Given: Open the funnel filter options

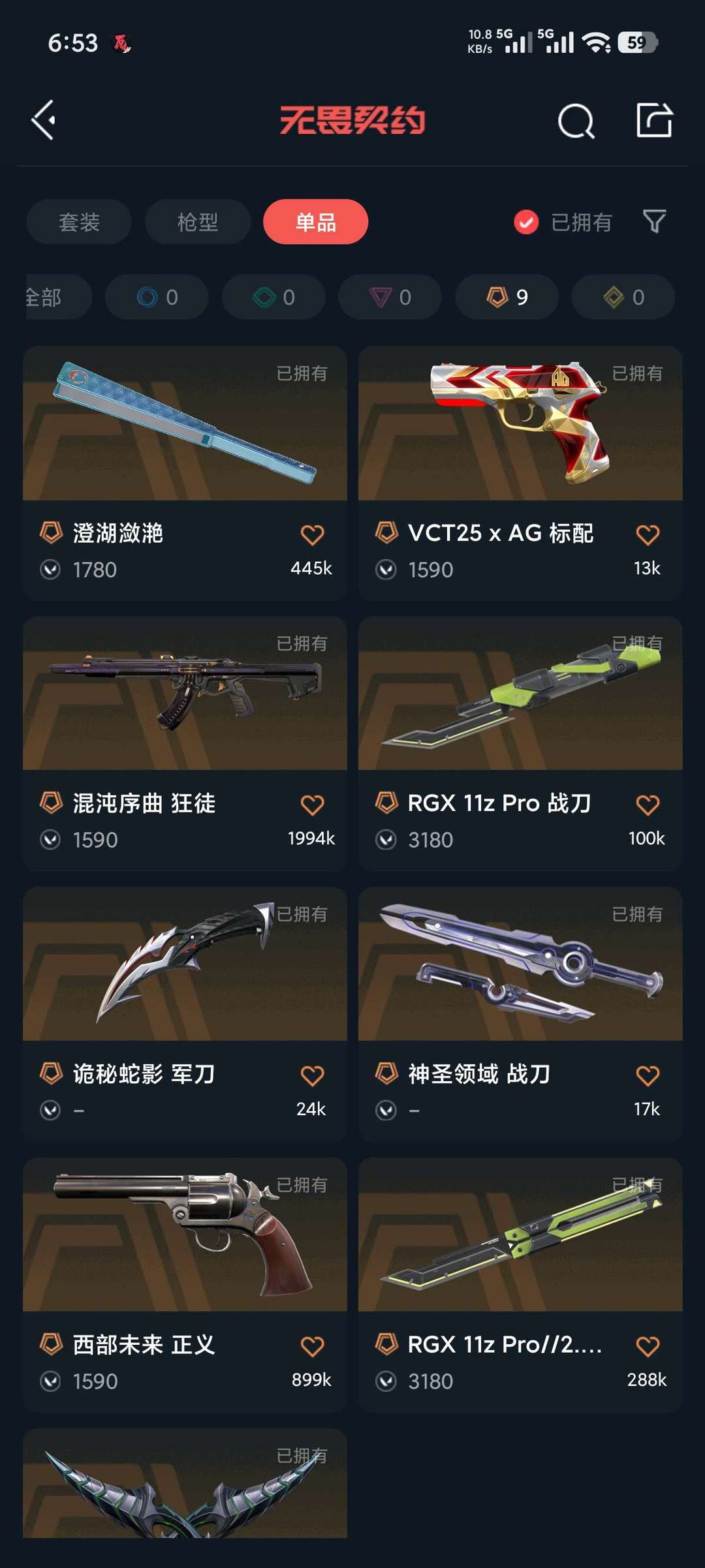Looking at the screenshot, I should (654, 221).
